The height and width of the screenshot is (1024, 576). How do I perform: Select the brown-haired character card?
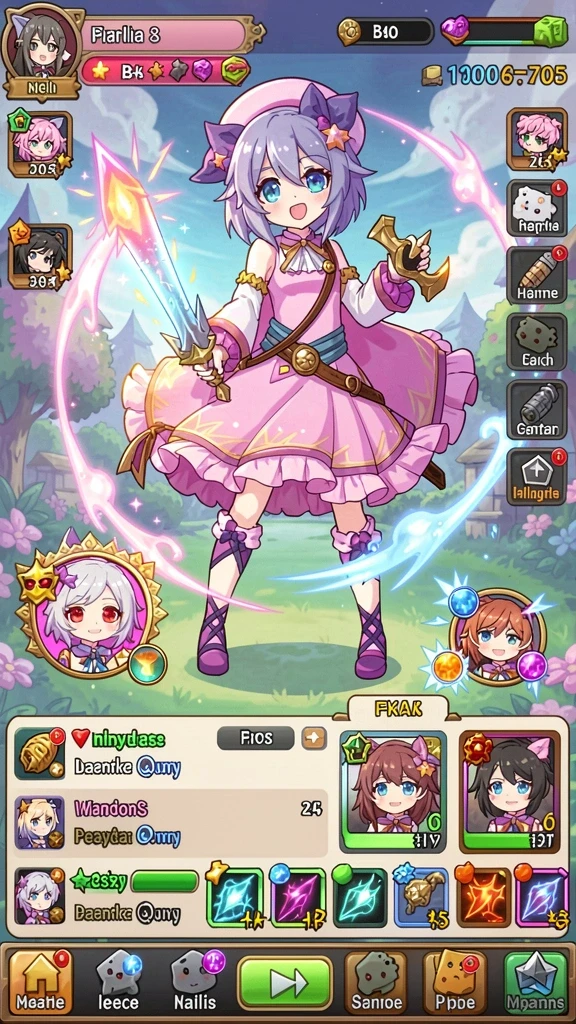coord(393,790)
